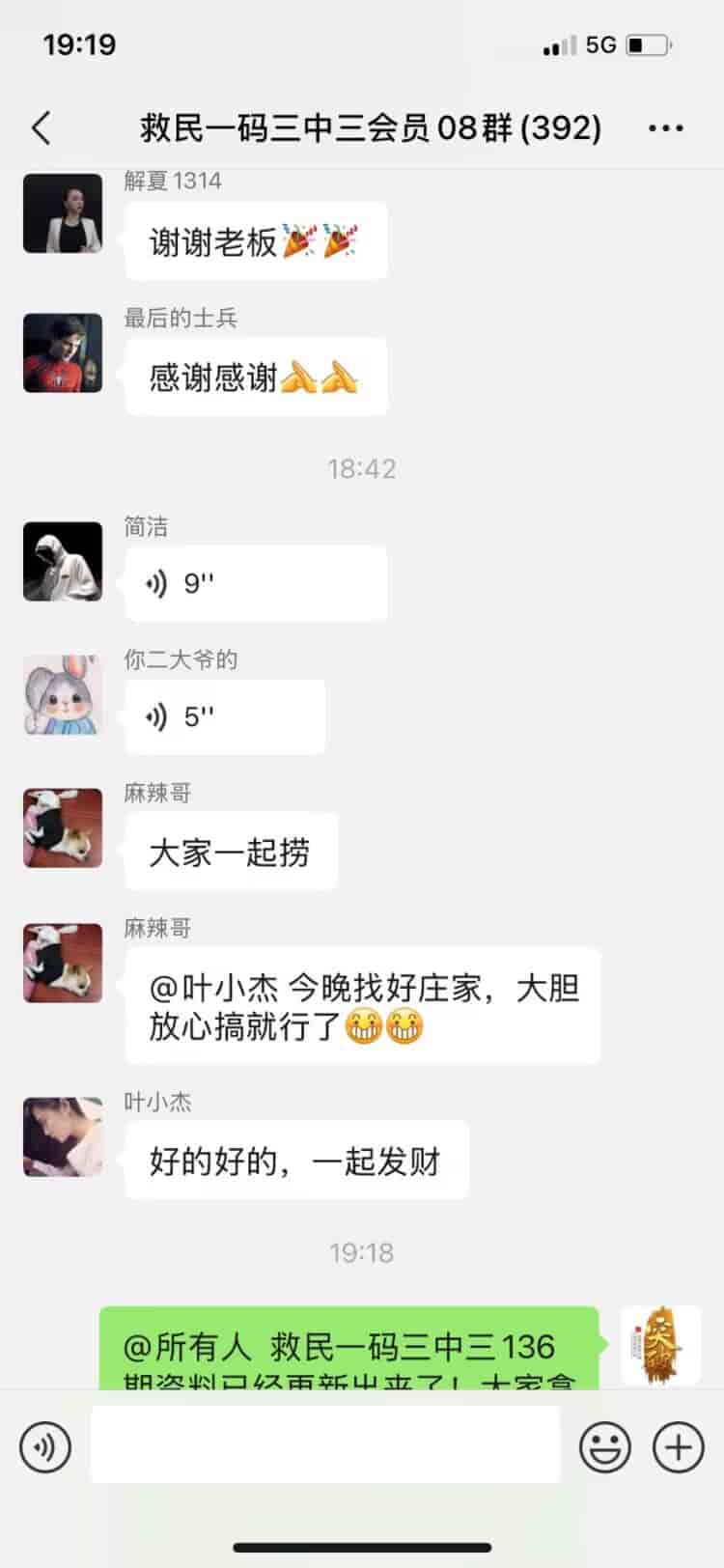This screenshot has width=724, height=1568.
Task: Switch to voice message input
Action: pos(44,1446)
